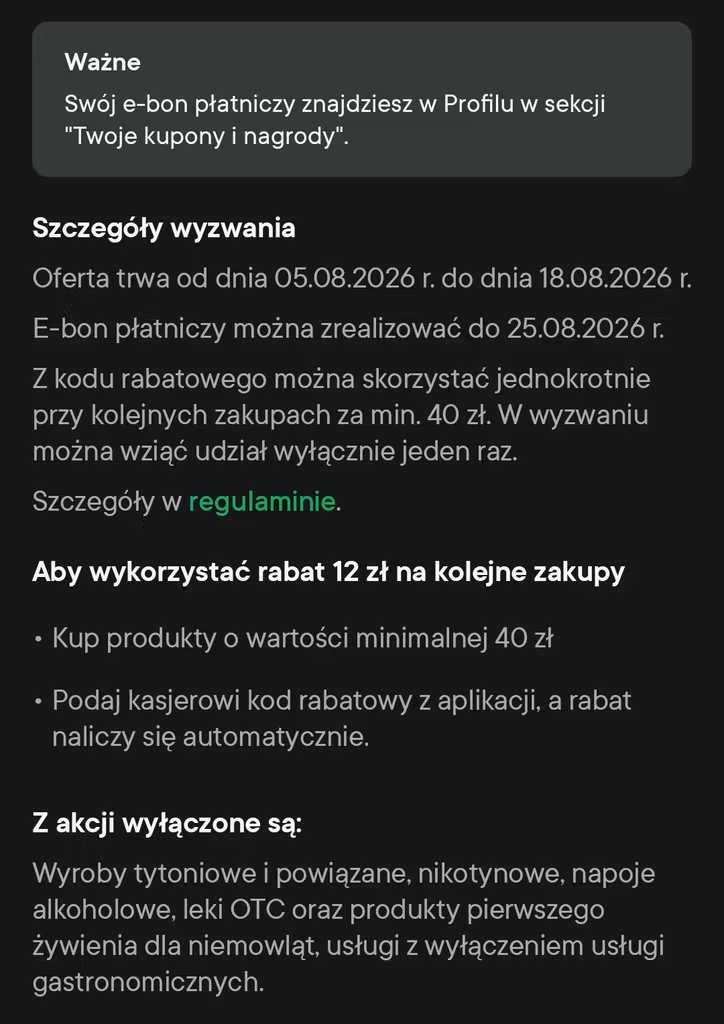This screenshot has height=1024, width=724.
Task: Open the green regulaminie link
Action: [262, 502]
